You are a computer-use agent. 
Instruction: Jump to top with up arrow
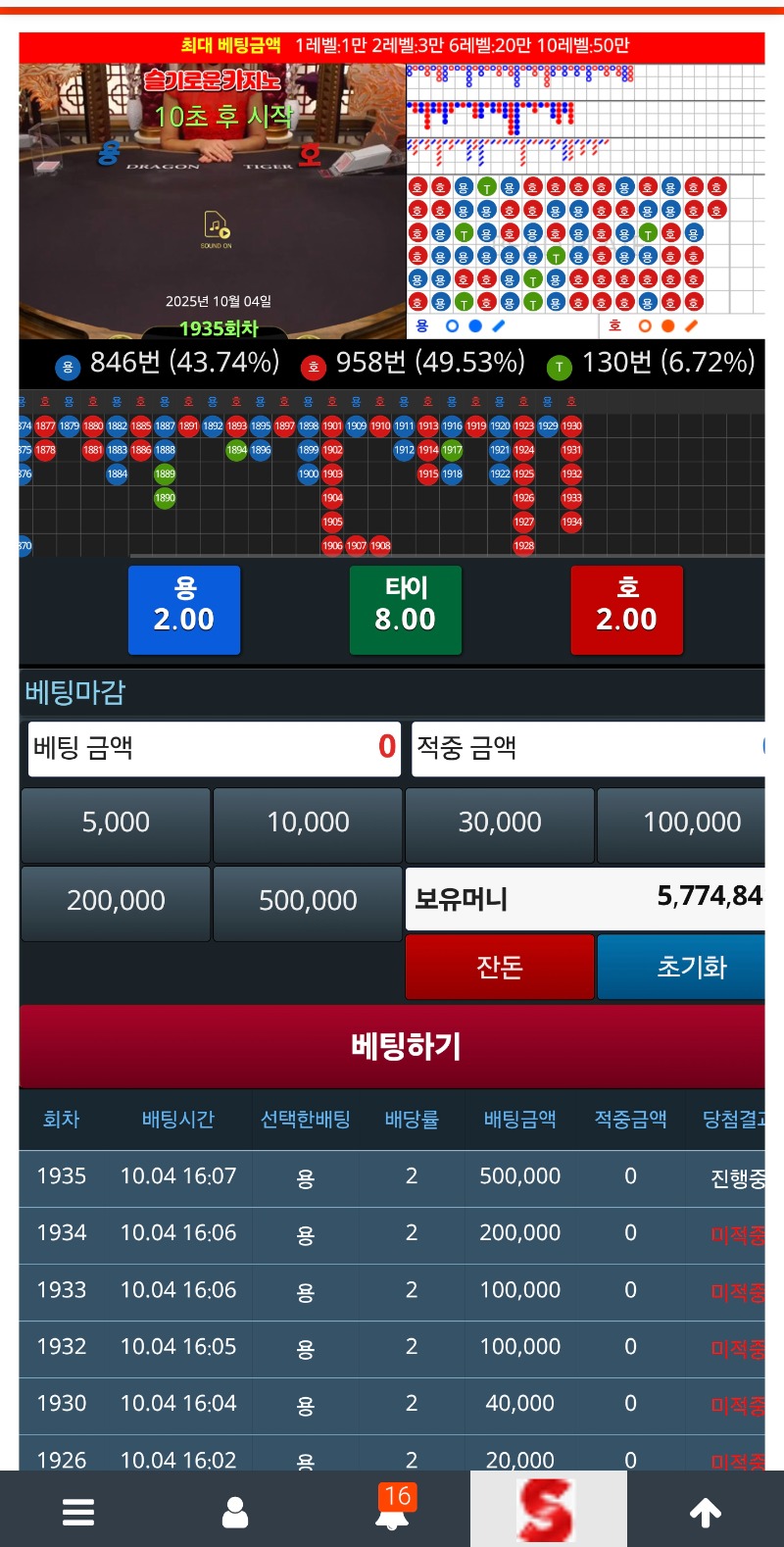coord(706,1512)
